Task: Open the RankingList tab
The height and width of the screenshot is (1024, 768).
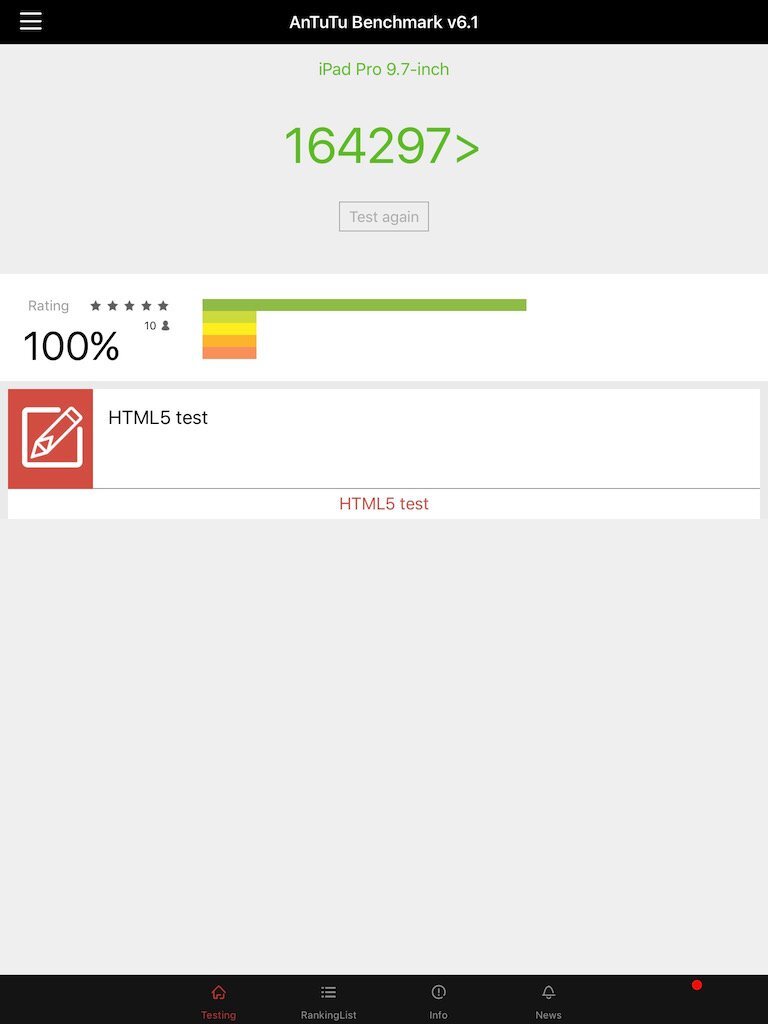Action: click(x=328, y=1001)
